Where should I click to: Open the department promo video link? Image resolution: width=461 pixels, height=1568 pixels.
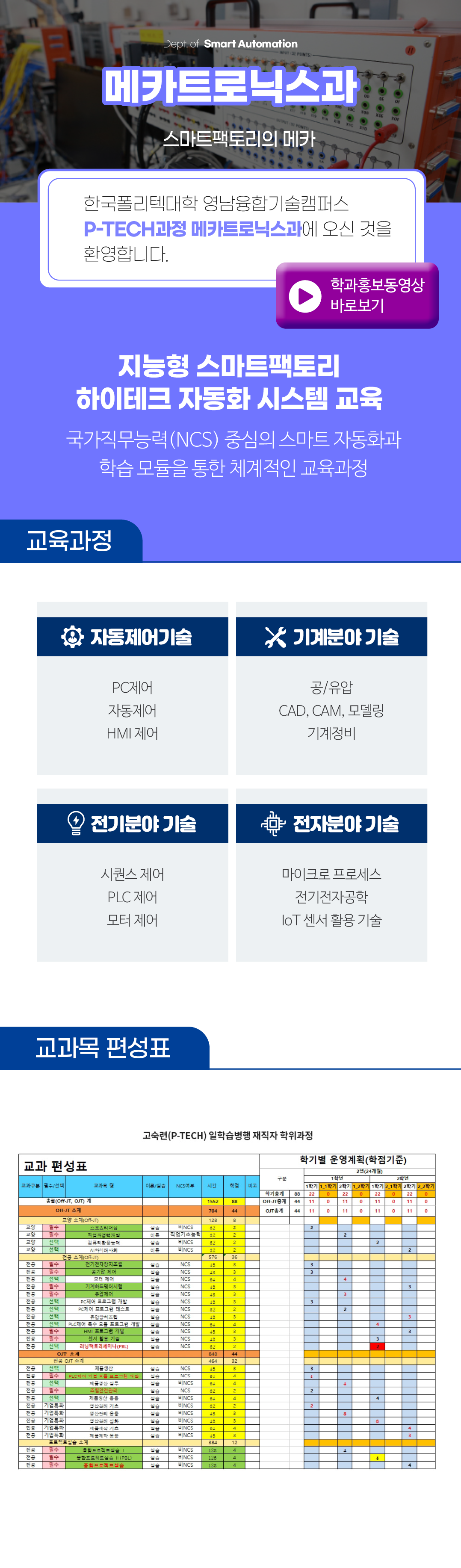[357, 295]
